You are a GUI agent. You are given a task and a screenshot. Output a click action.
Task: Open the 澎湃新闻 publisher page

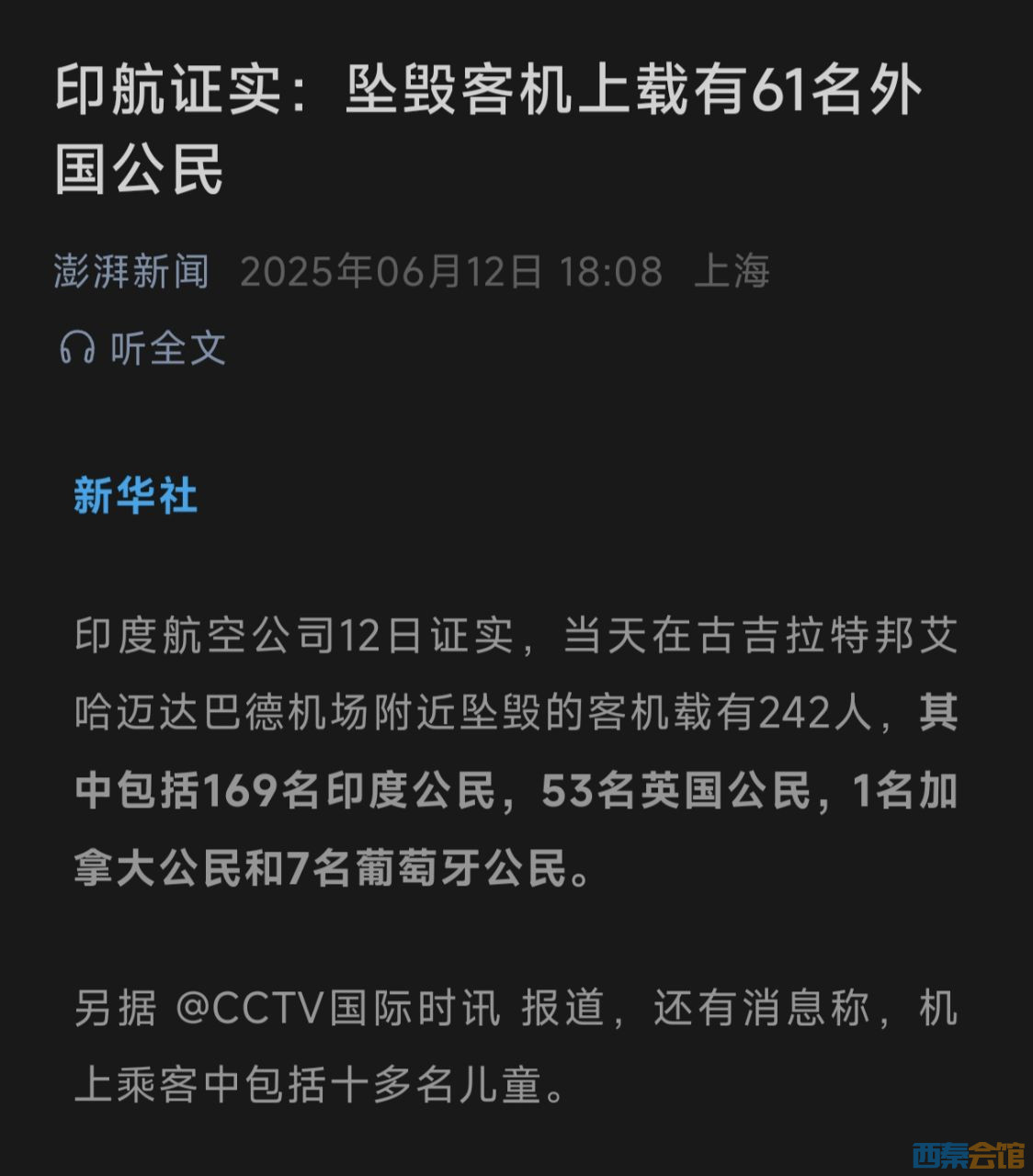(131, 272)
